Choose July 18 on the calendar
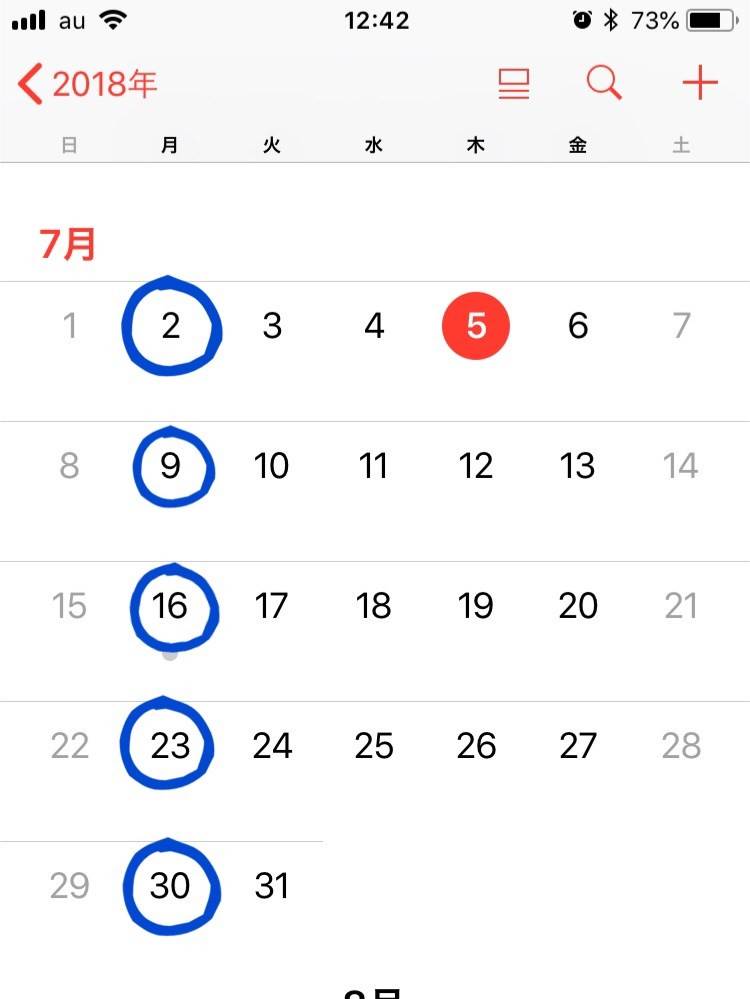Image resolution: width=750 pixels, height=999 pixels. pos(374,606)
